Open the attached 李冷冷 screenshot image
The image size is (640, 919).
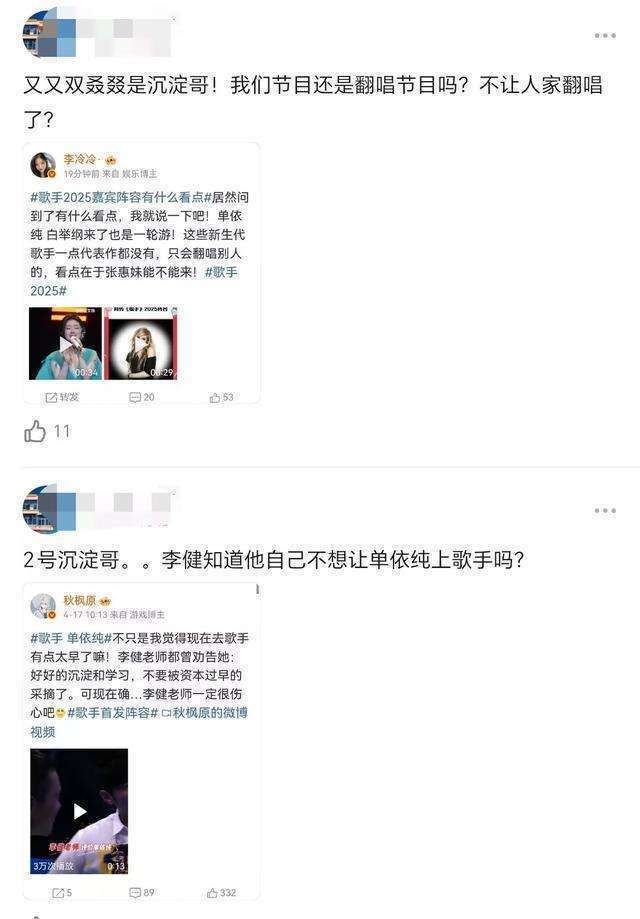click(141, 273)
